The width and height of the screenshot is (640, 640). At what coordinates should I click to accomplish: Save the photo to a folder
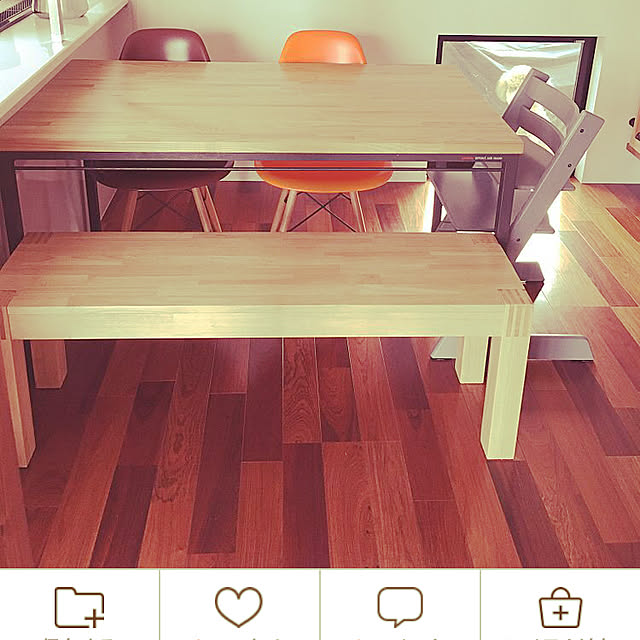[x=80, y=607]
